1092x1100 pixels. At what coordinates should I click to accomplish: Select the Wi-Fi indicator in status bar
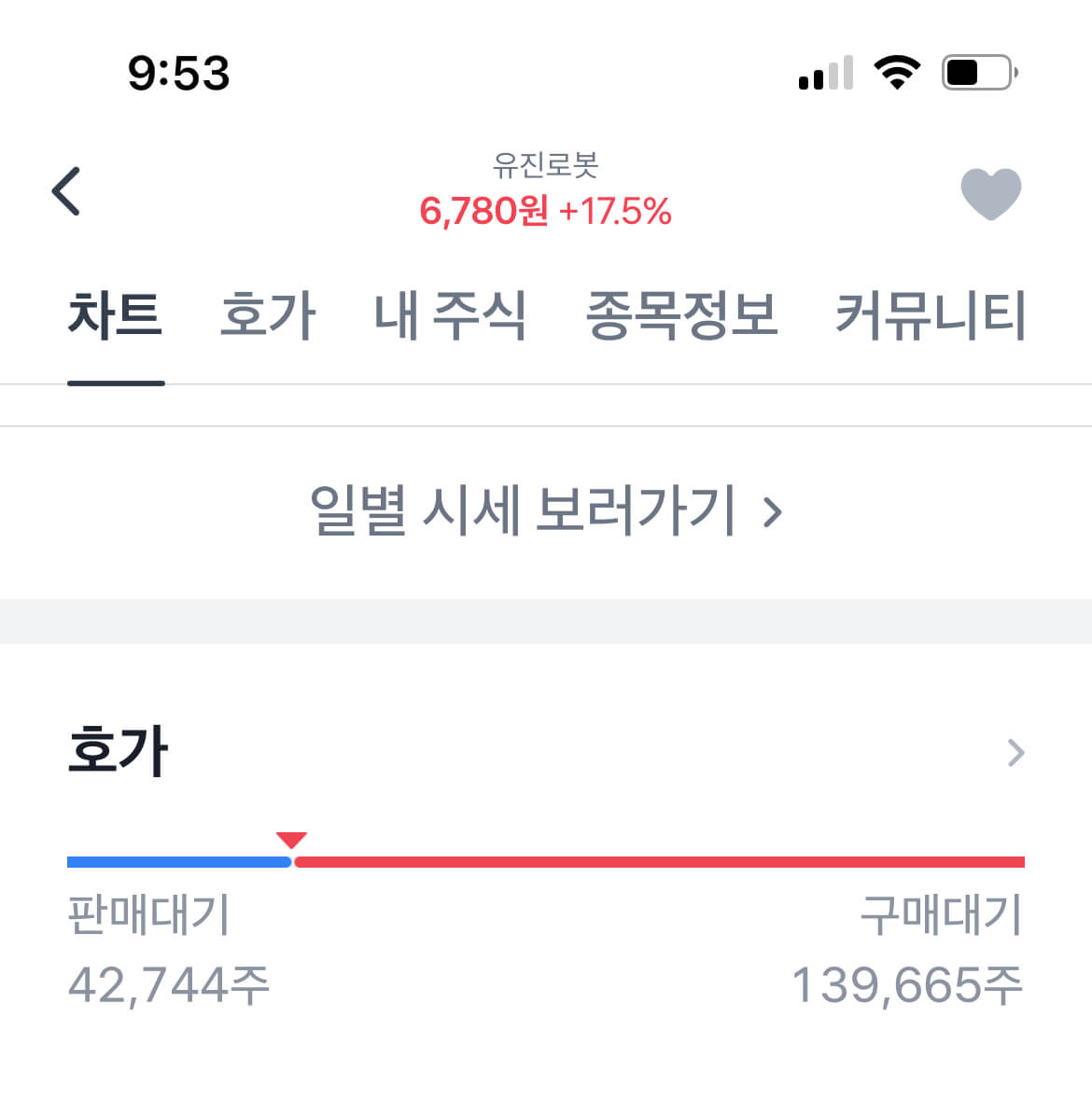pos(897,72)
